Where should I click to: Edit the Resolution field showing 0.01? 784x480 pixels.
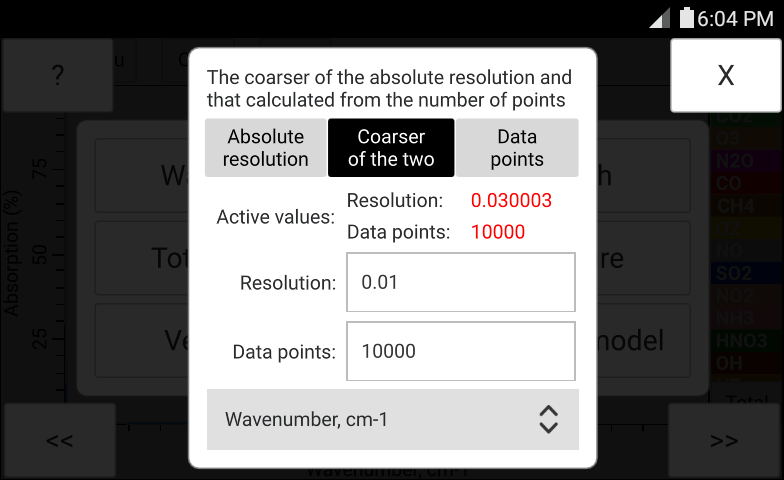[460, 282]
